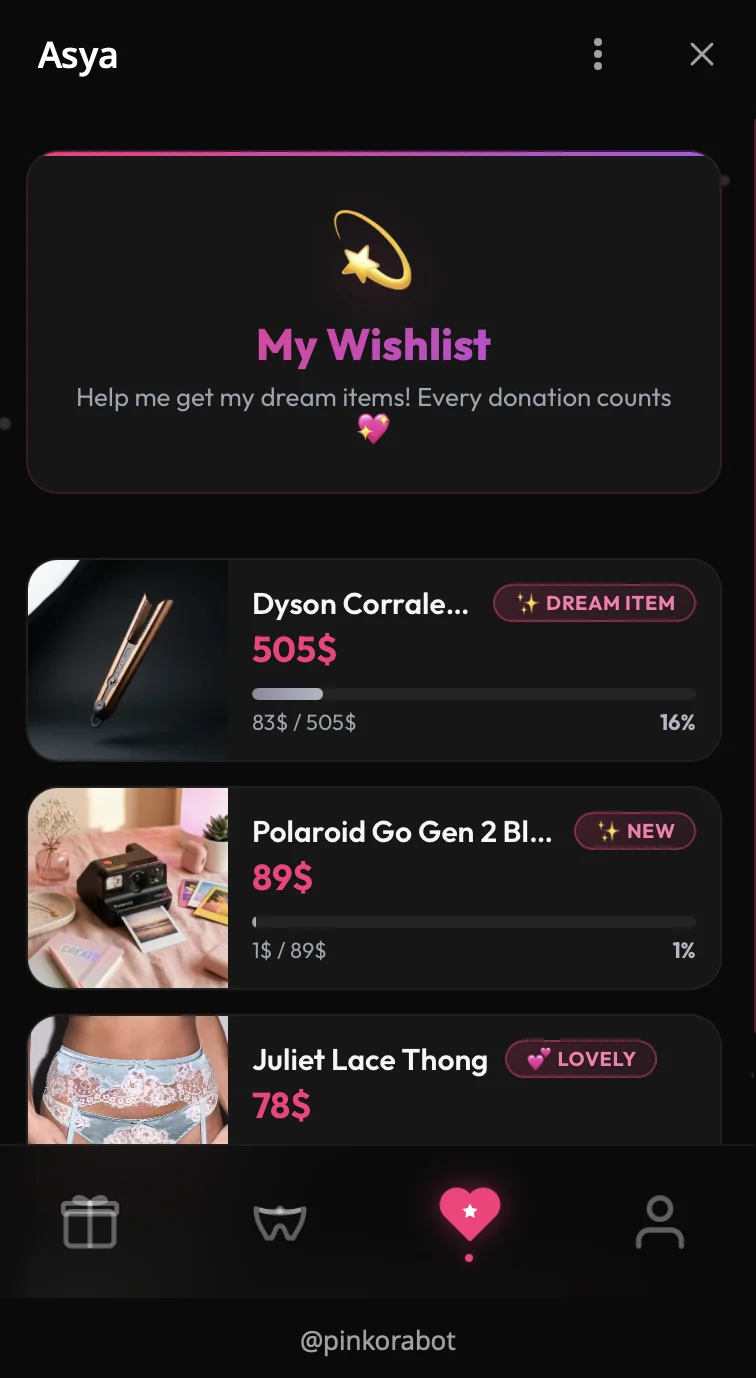This screenshot has width=756, height=1378.
Task: Open the three-dot overflow menu
Action: [x=597, y=54]
